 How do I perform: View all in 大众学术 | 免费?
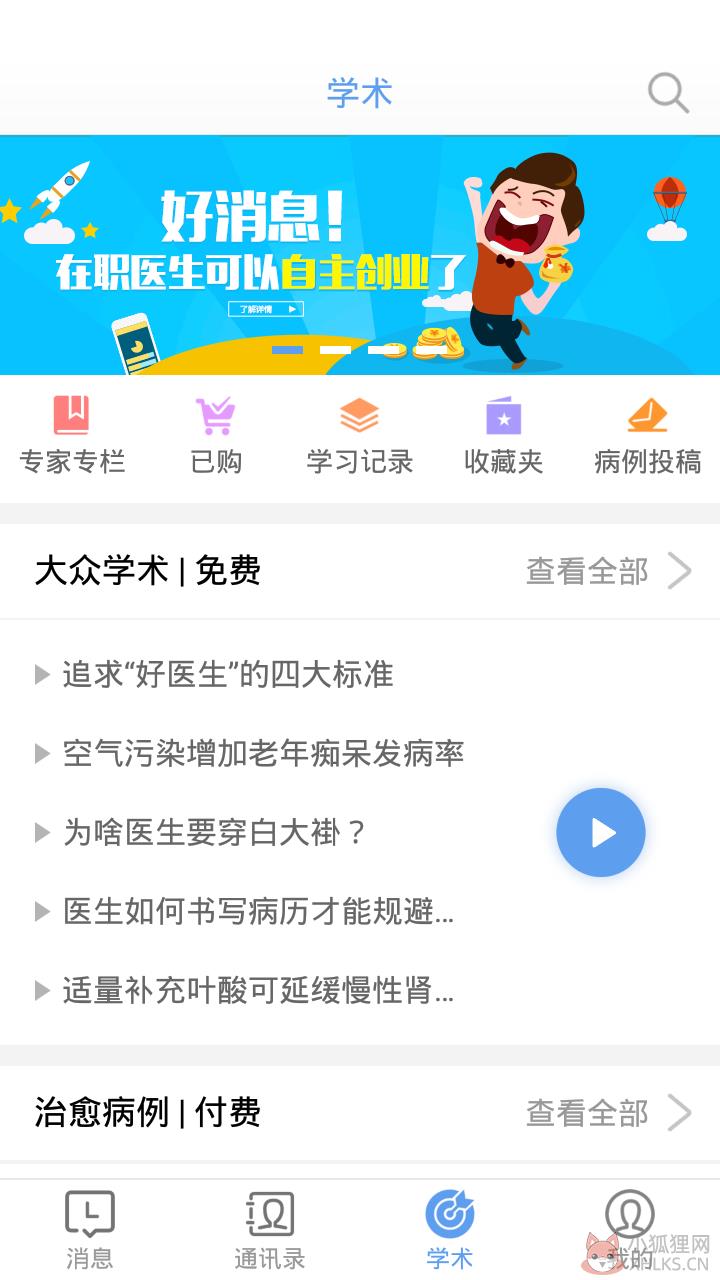[609, 571]
